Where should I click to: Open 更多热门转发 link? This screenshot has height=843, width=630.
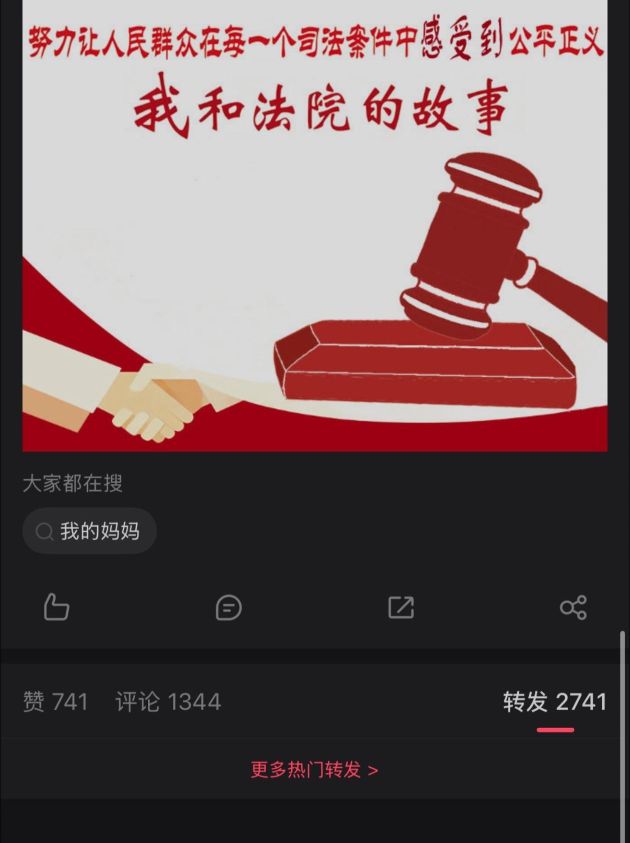click(x=314, y=770)
